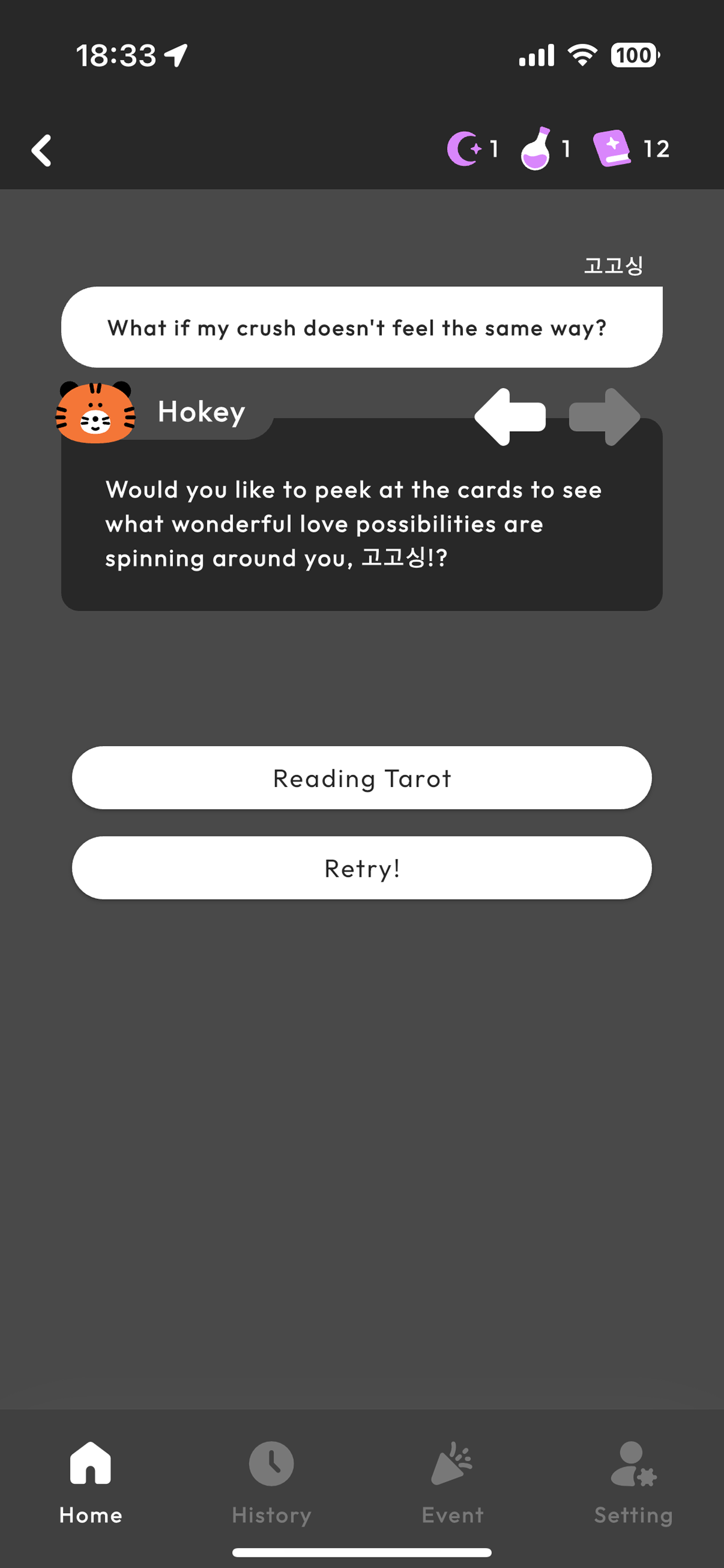The width and height of the screenshot is (724, 1568).
Task: Start the Reading Tarot option
Action: point(362,778)
